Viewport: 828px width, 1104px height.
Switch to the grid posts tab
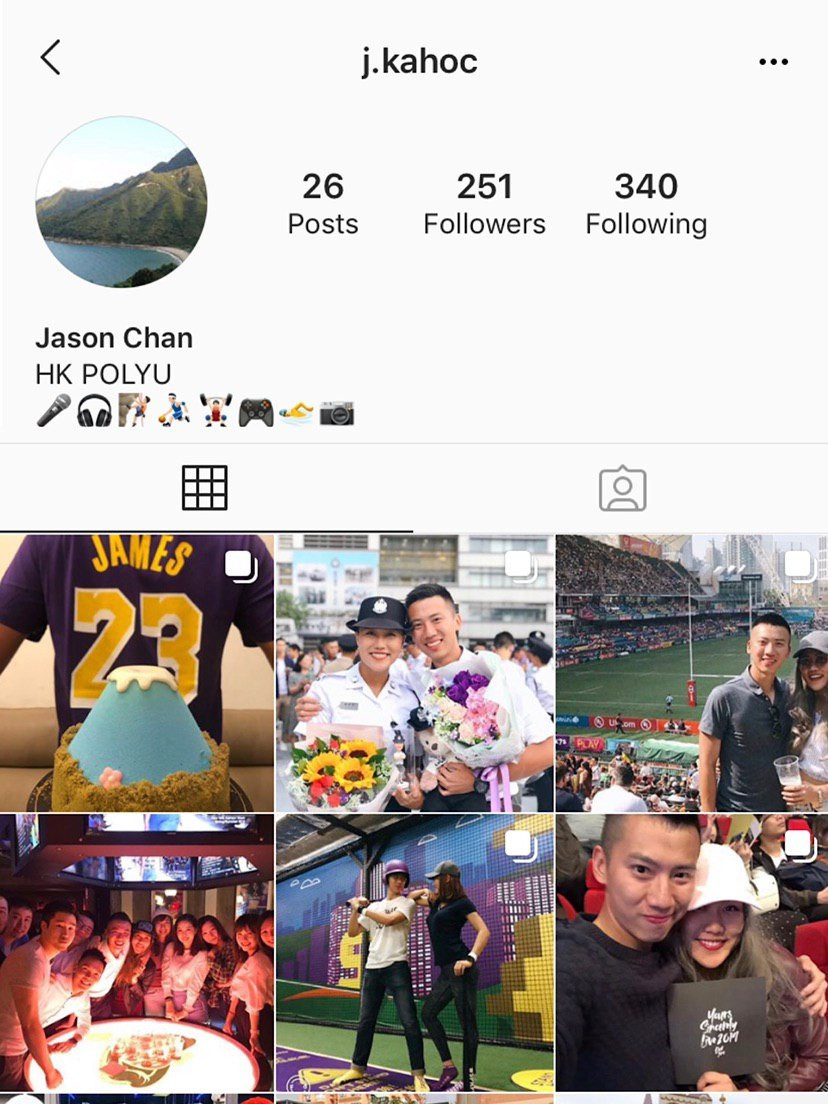(205, 488)
